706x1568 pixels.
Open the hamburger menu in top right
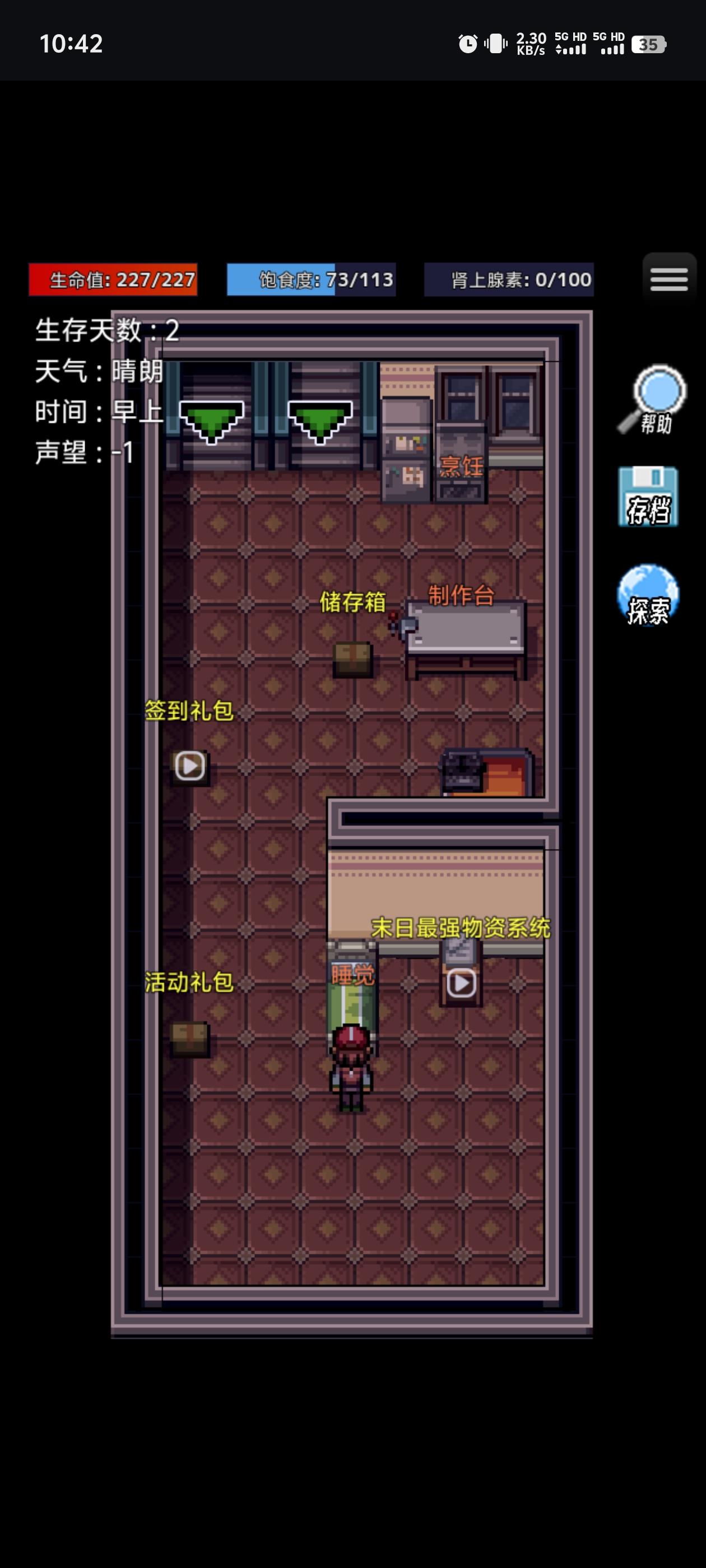click(x=668, y=279)
